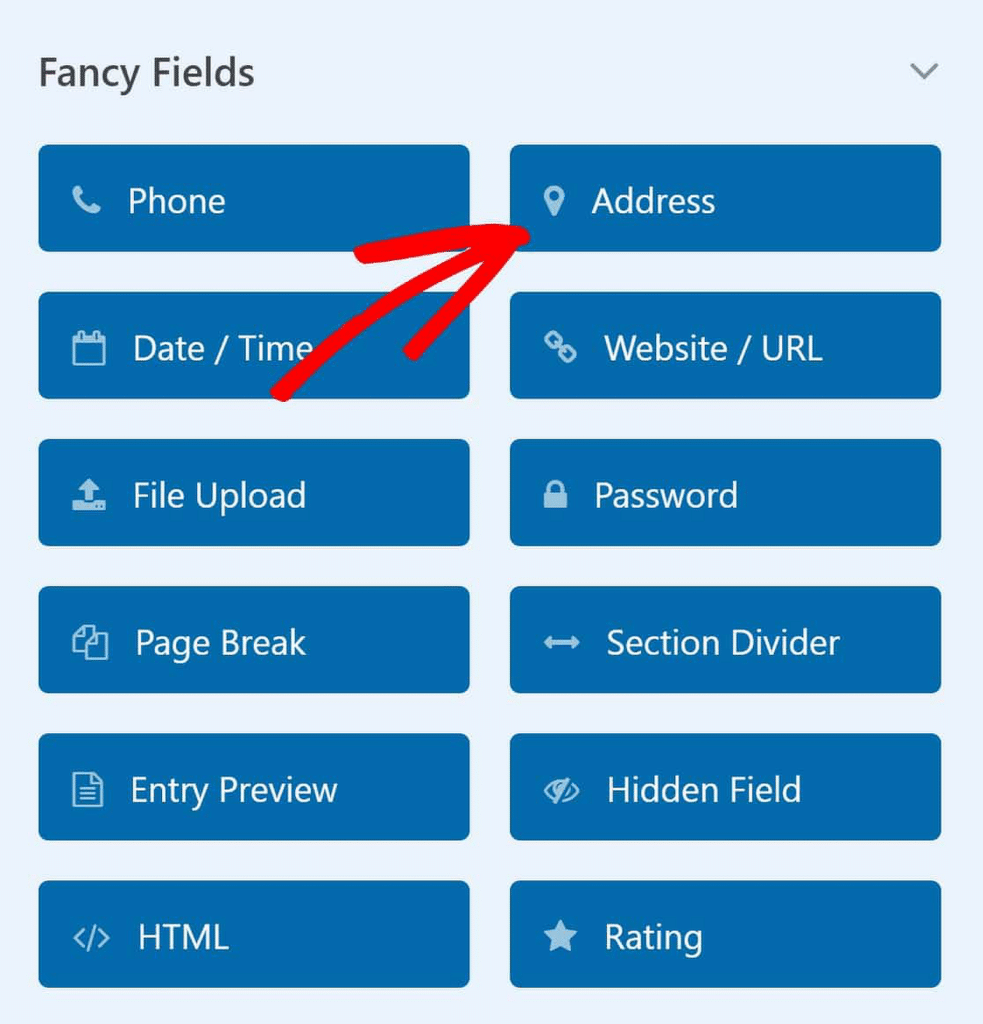Image resolution: width=983 pixels, height=1024 pixels.
Task: Click the document icon on Entry Preview
Action: [x=88, y=787]
